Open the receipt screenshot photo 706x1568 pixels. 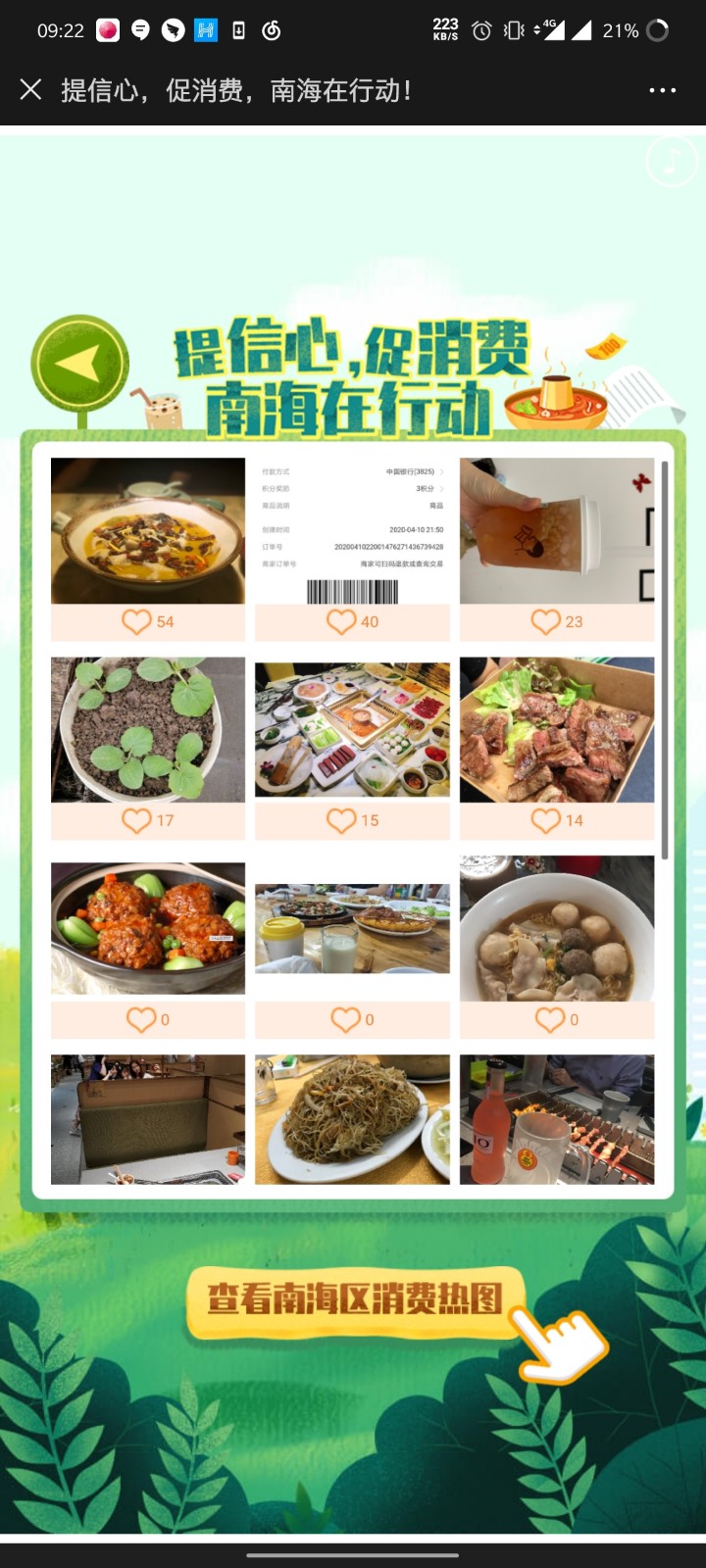[352, 530]
